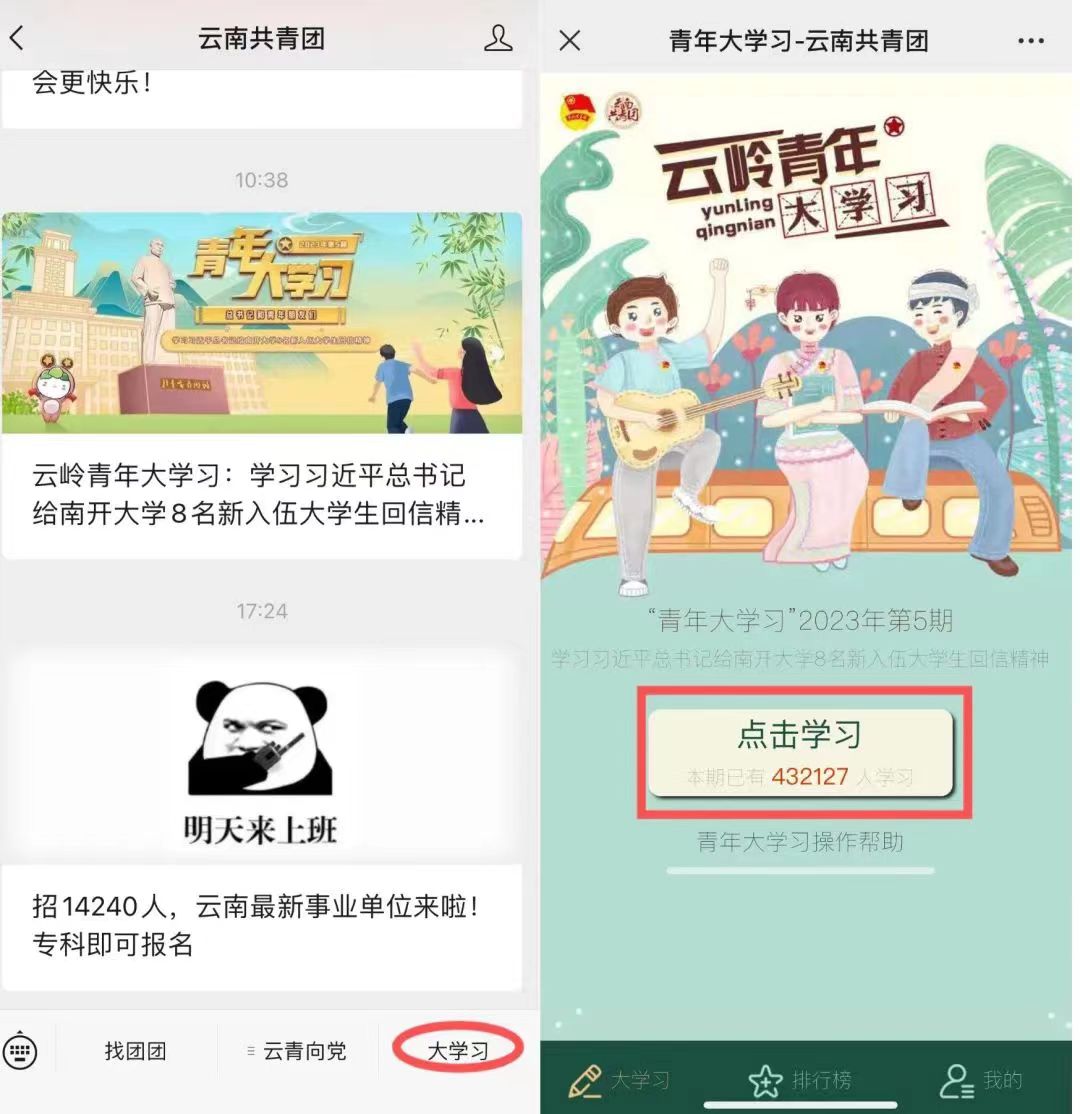Tap the red-circled 大学习 menu item
This screenshot has height=1114, width=1080.
click(x=458, y=1051)
